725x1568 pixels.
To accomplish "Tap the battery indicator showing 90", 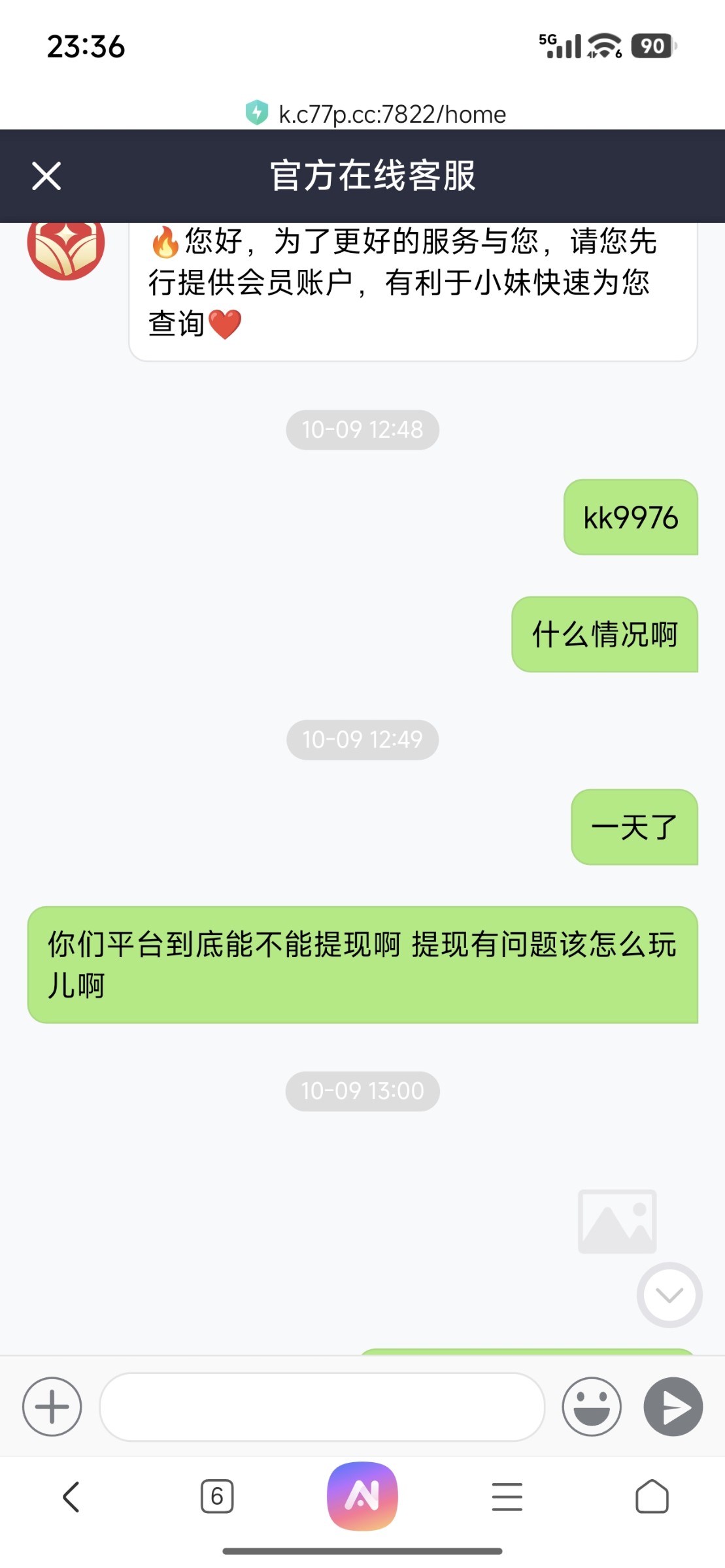I will point(650,46).
